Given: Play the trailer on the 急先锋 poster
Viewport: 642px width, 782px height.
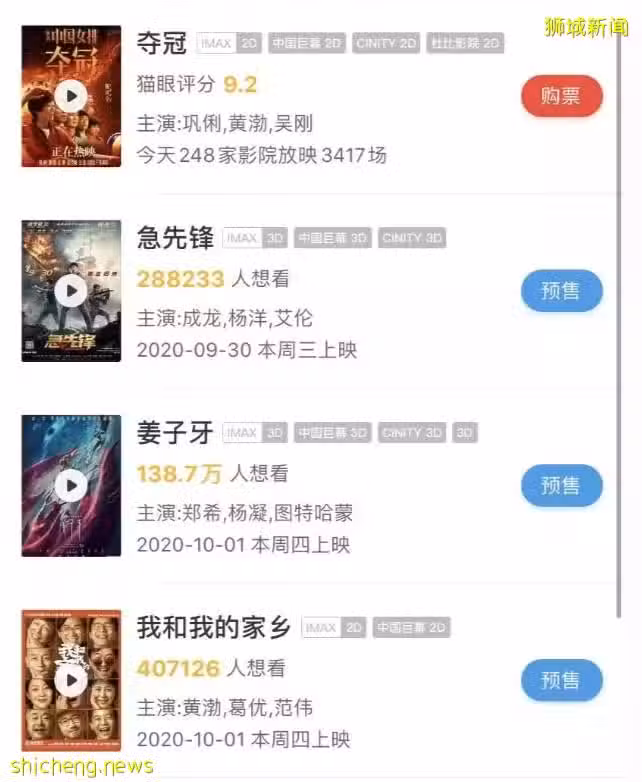Looking at the screenshot, I should pos(70,291).
